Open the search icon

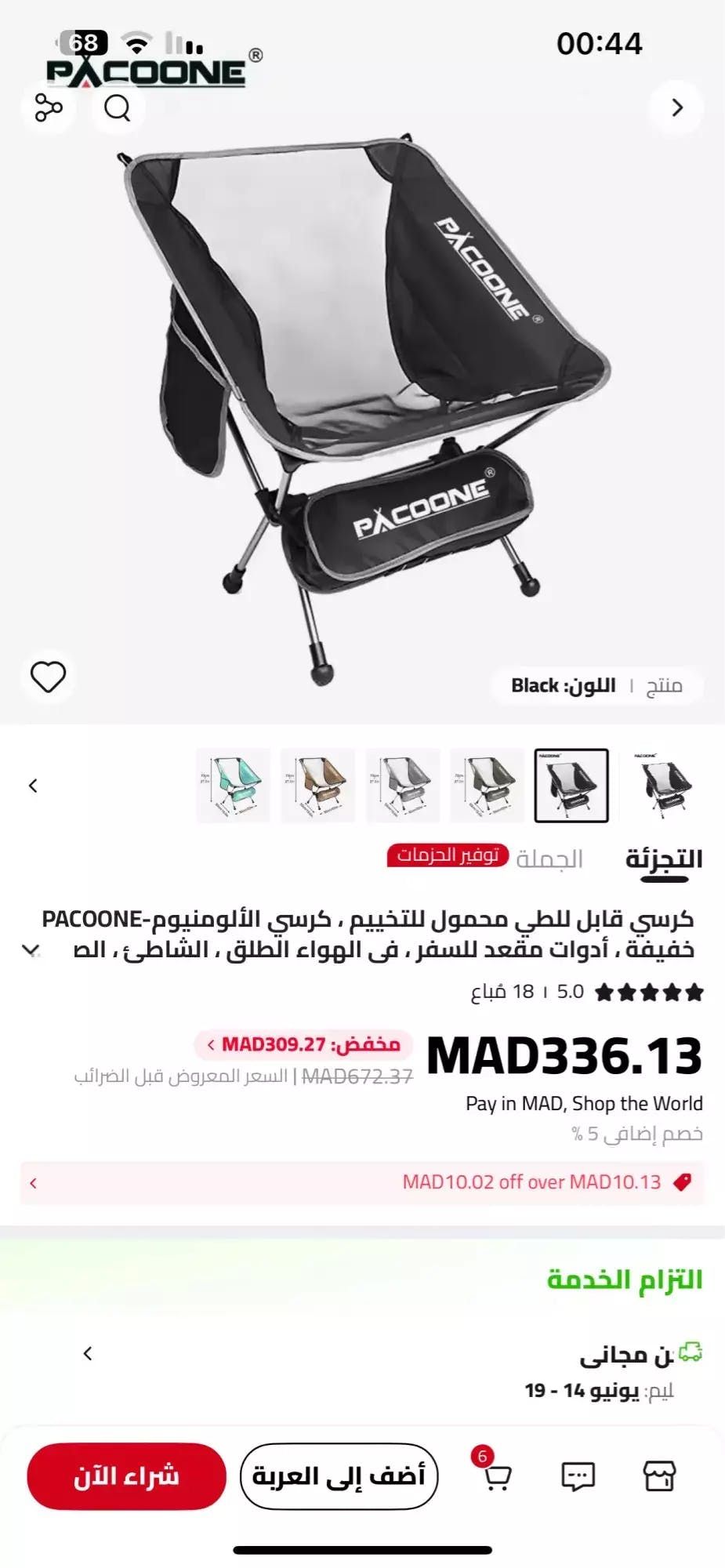coord(118,107)
